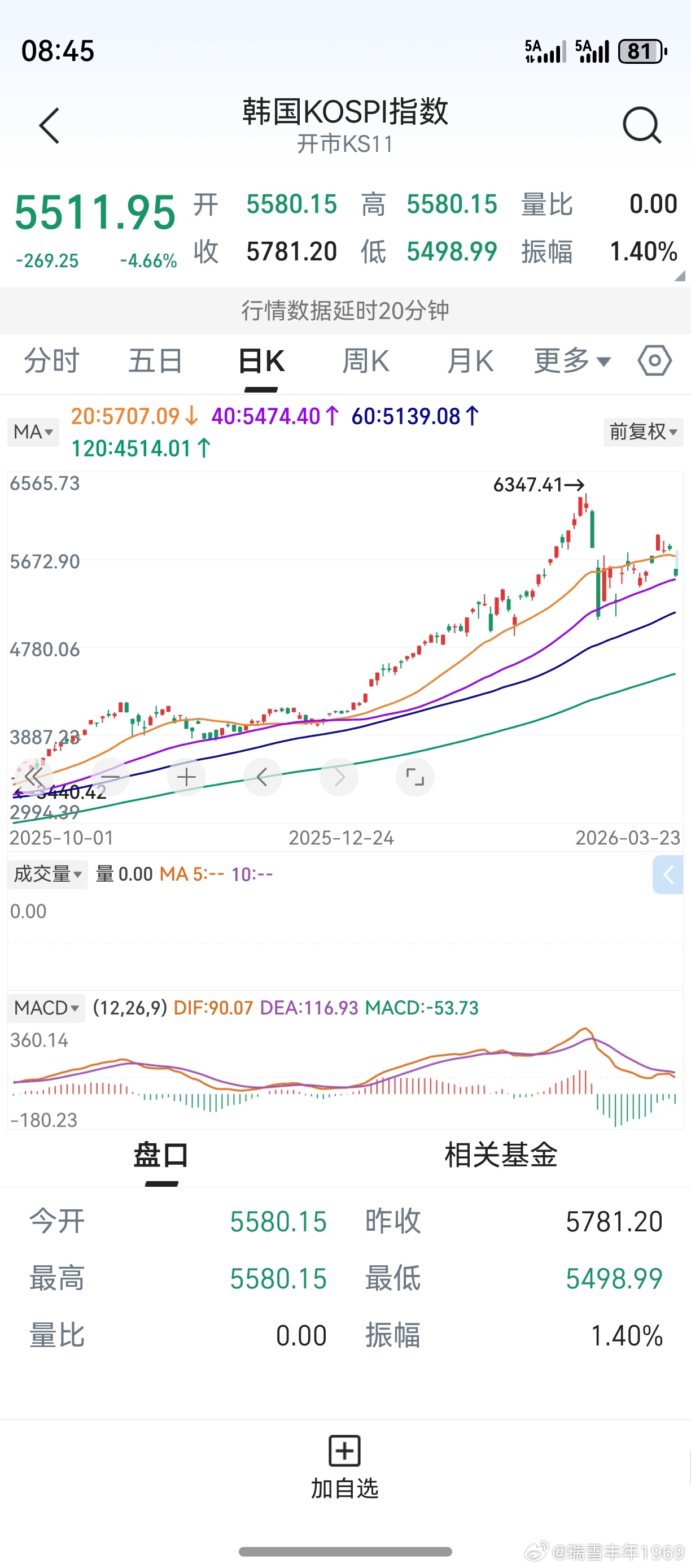Move chart forward with right arrow icon
This screenshot has height=1568, width=691.
point(339,777)
